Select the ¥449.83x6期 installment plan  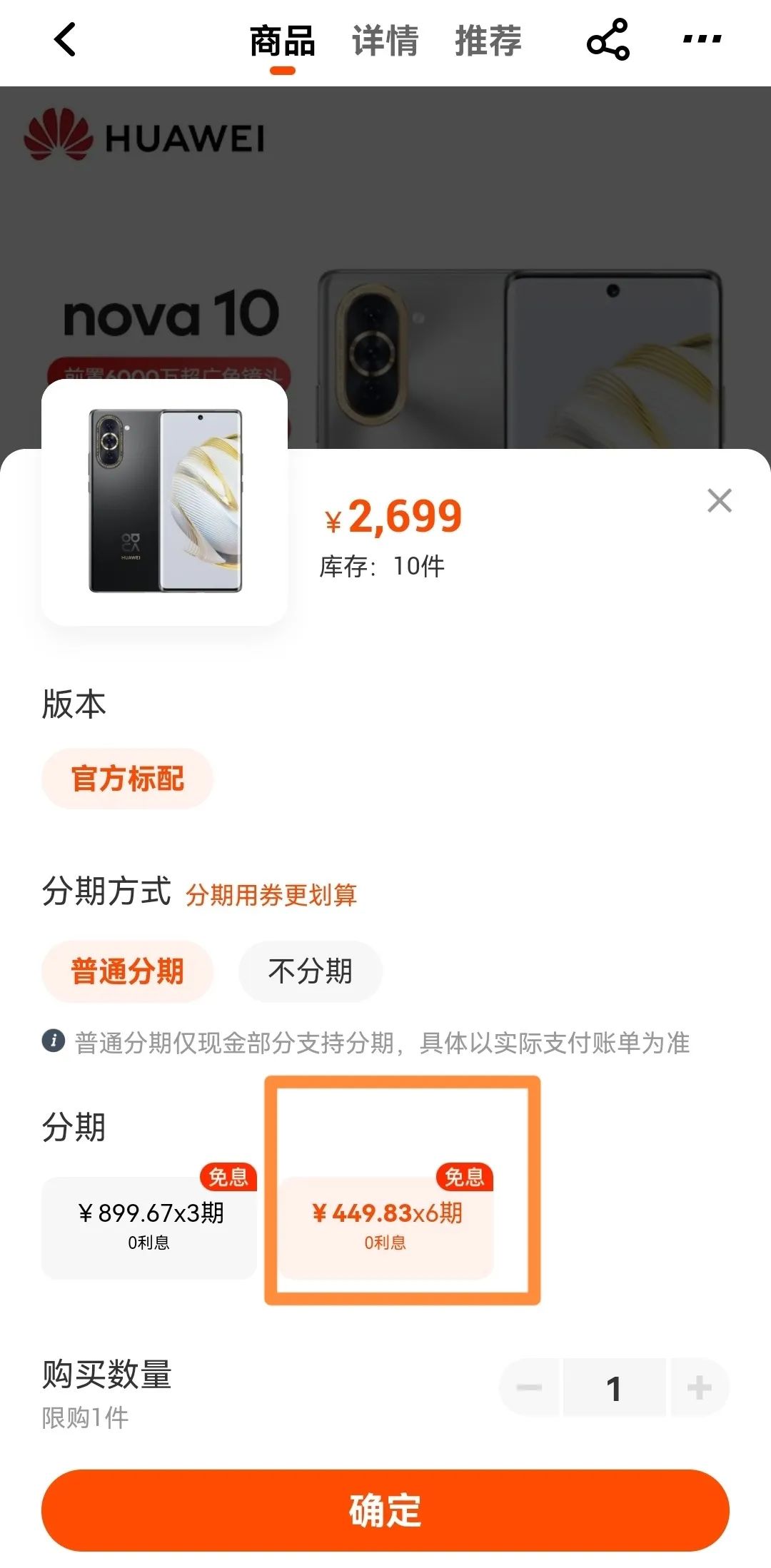pos(386,1226)
